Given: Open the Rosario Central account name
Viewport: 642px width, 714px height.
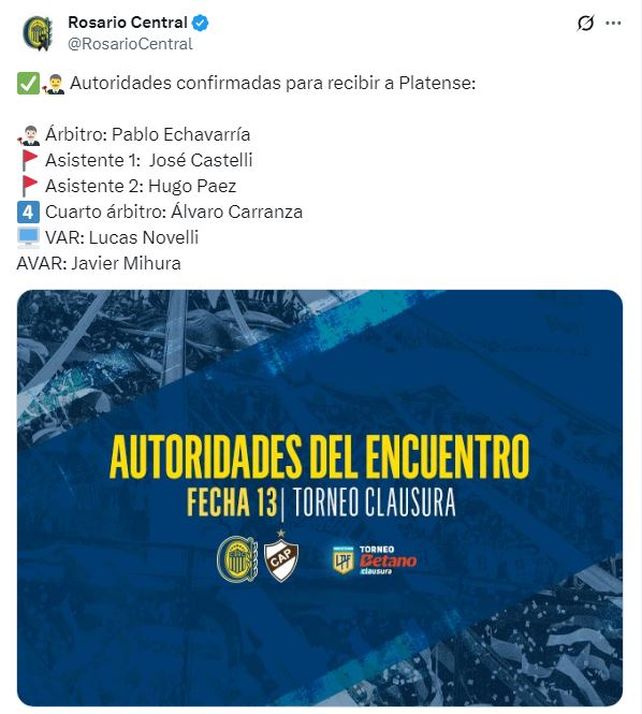Looking at the screenshot, I should pos(127,22).
